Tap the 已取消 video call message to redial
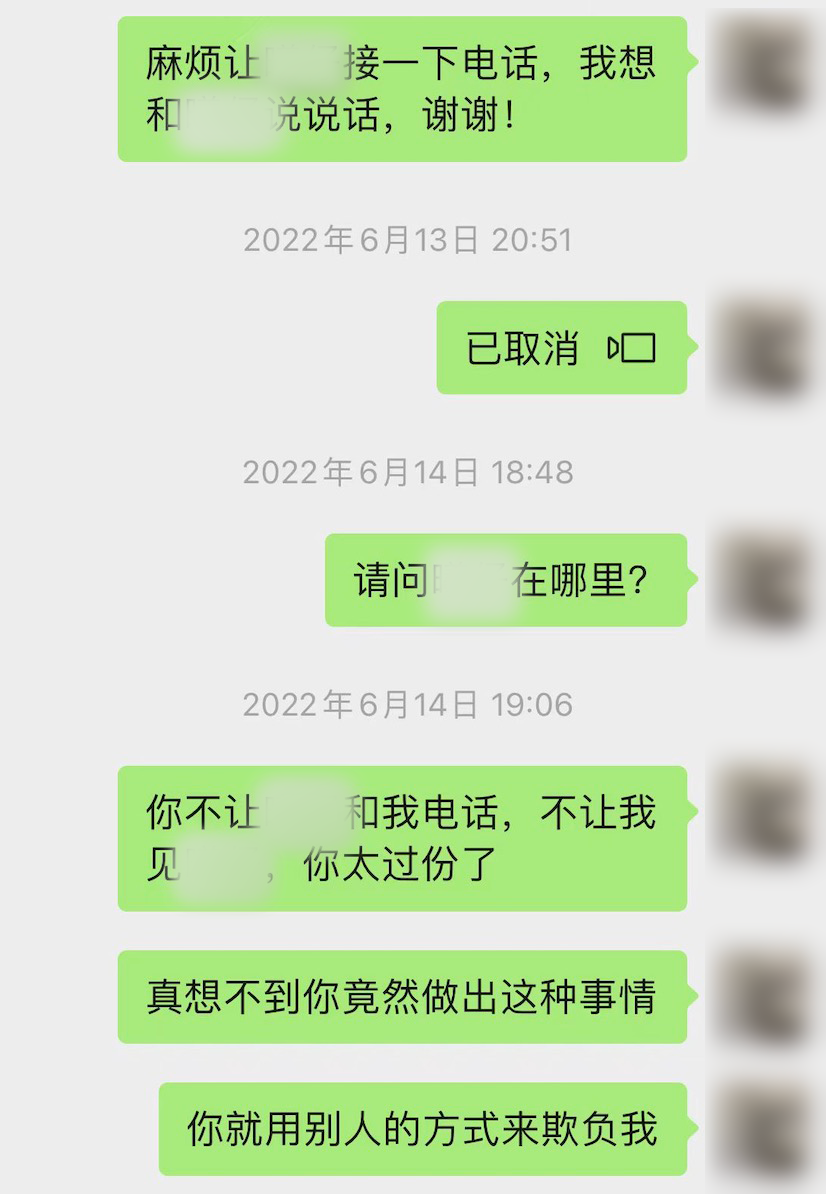The width and height of the screenshot is (826, 1194). point(562,348)
